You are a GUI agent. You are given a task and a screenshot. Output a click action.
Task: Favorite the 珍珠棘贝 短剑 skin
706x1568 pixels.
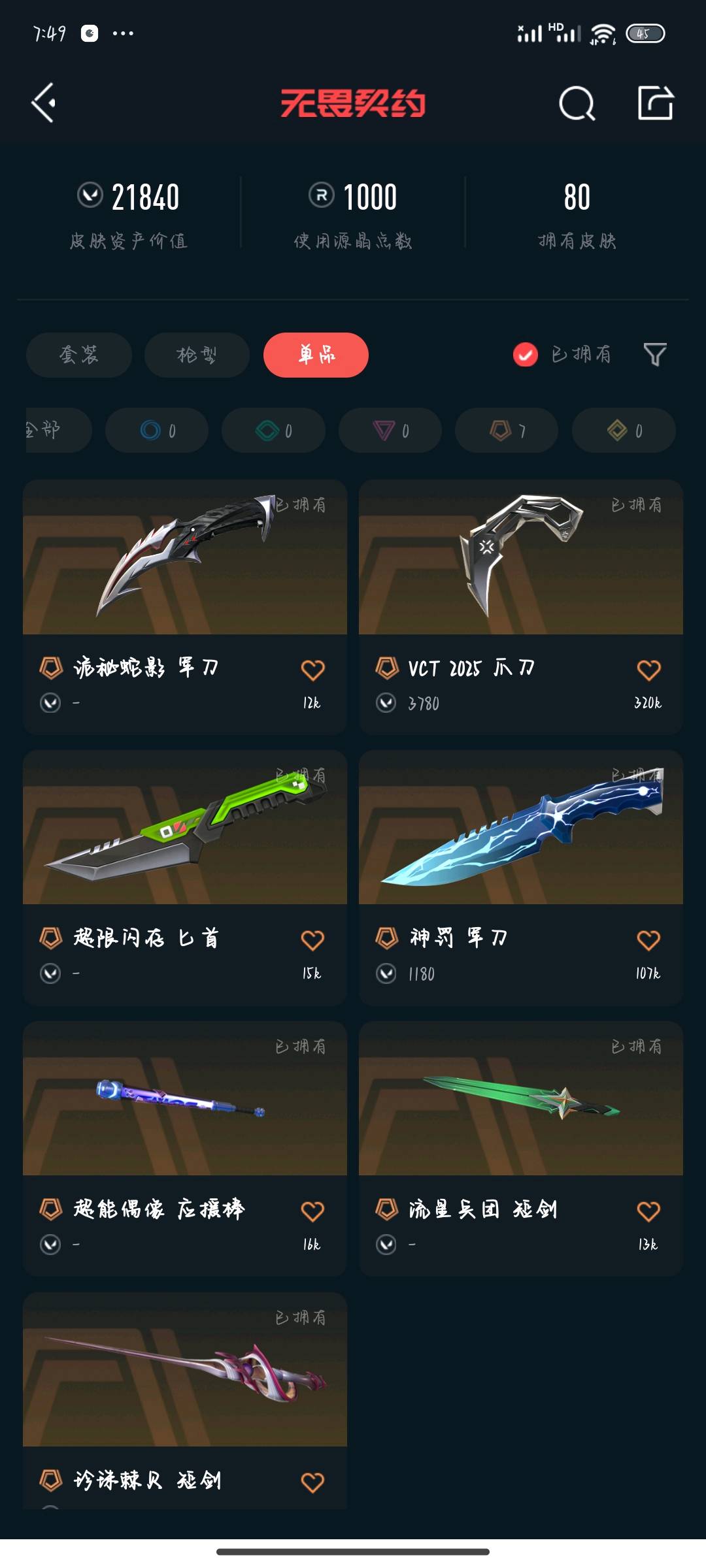tap(312, 1482)
